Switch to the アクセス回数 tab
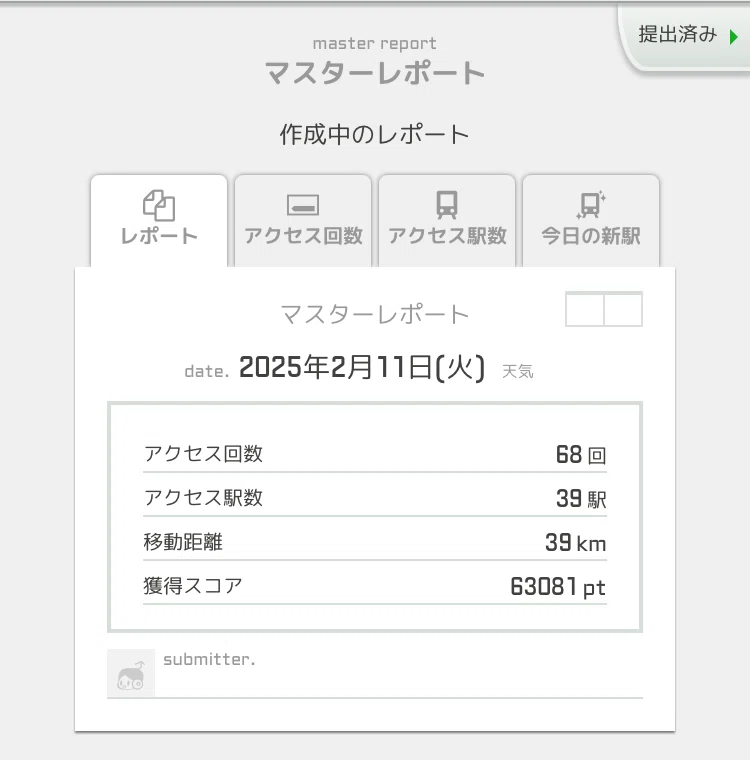Image resolution: width=750 pixels, height=760 pixels. (x=303, y=221)
